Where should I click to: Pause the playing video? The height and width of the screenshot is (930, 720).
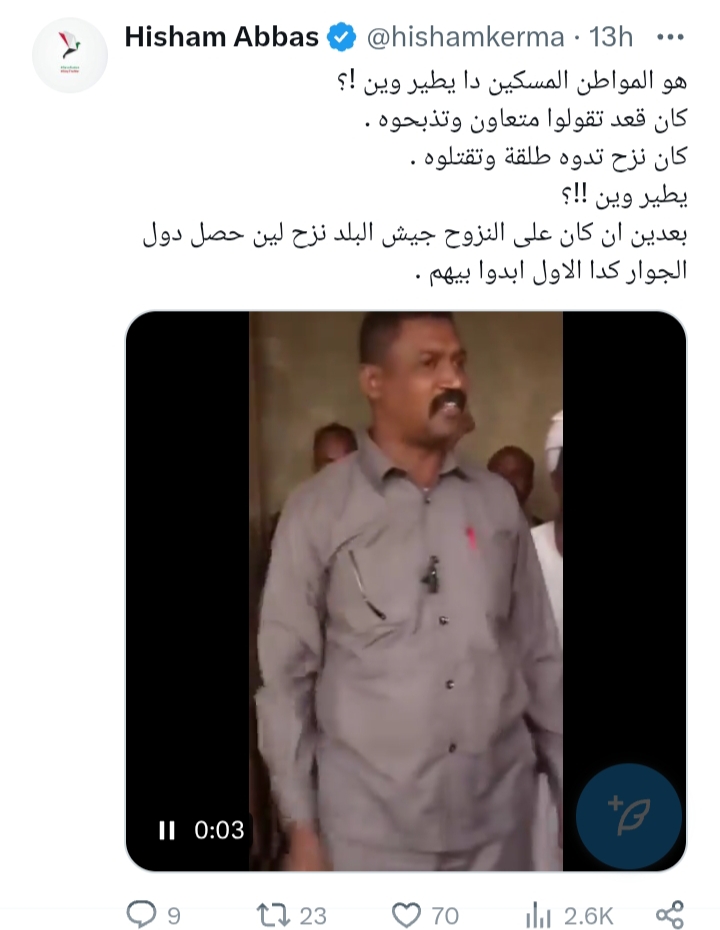(167, 830)
